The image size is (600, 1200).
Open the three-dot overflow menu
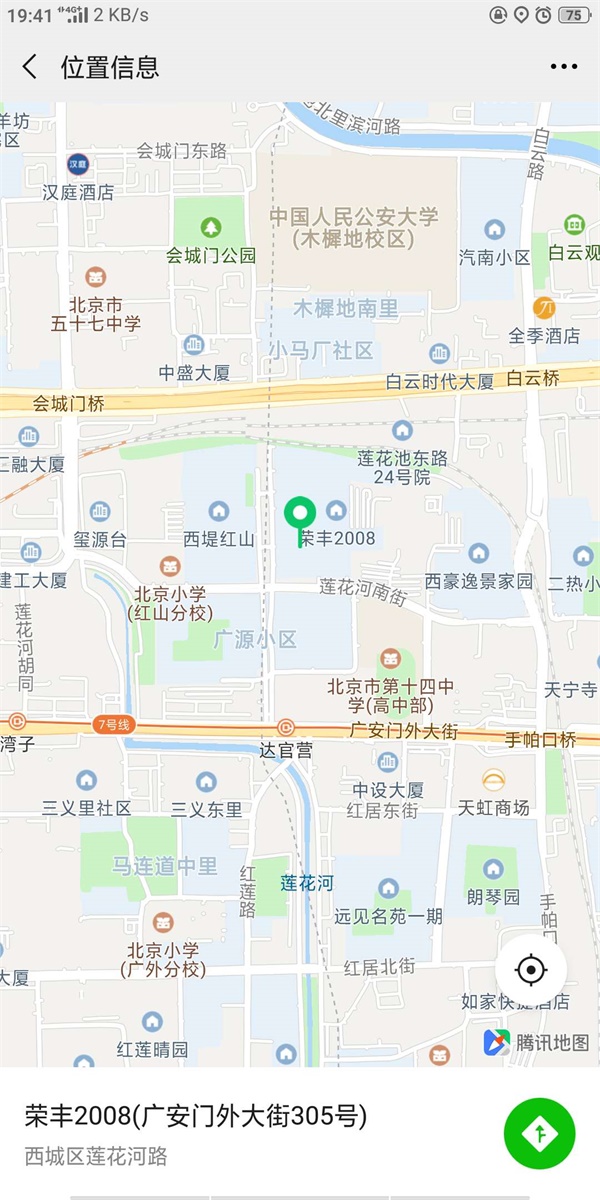564,67
